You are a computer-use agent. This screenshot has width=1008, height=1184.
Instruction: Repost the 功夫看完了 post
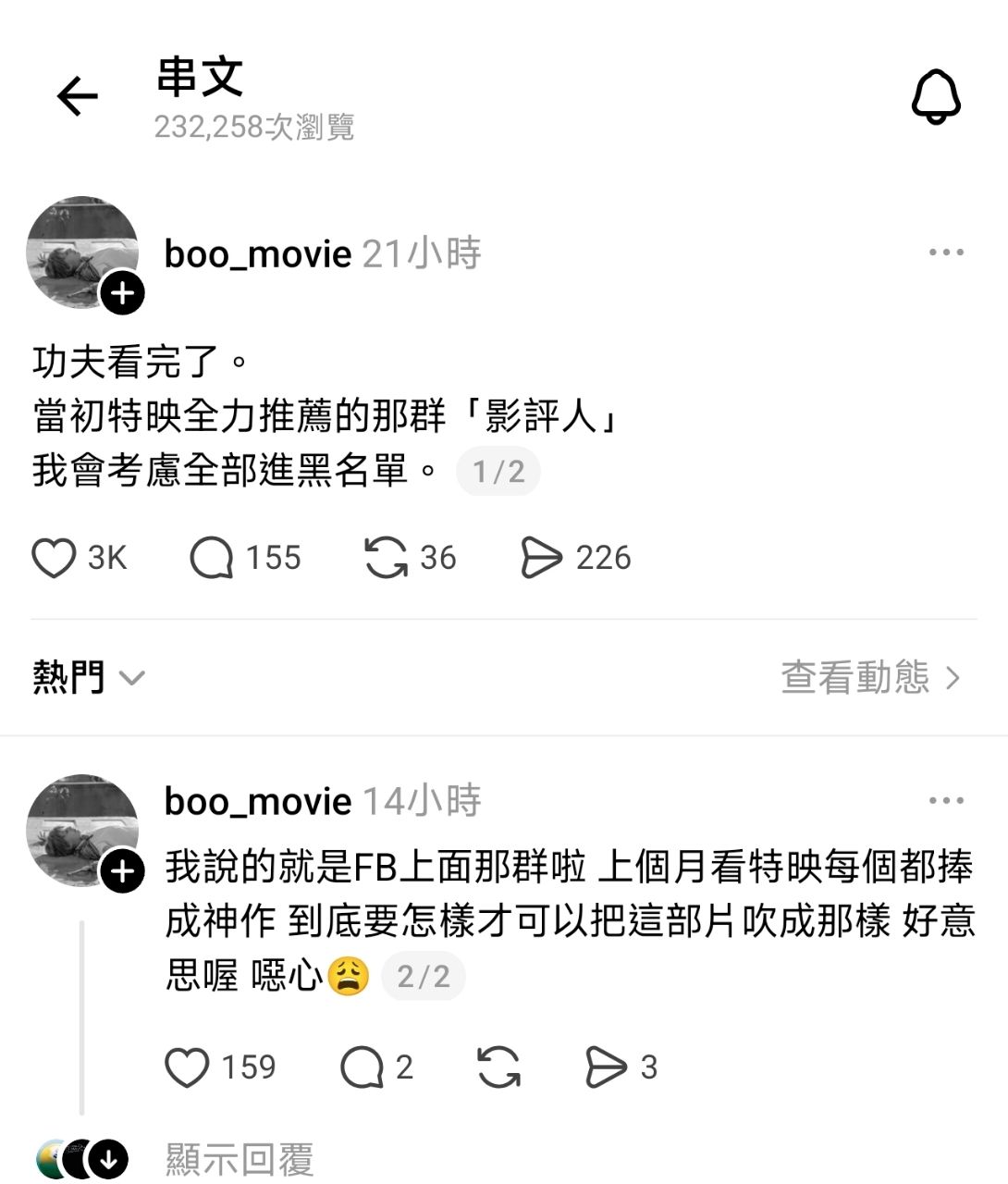pyautogui.click(x=386, y=558)
